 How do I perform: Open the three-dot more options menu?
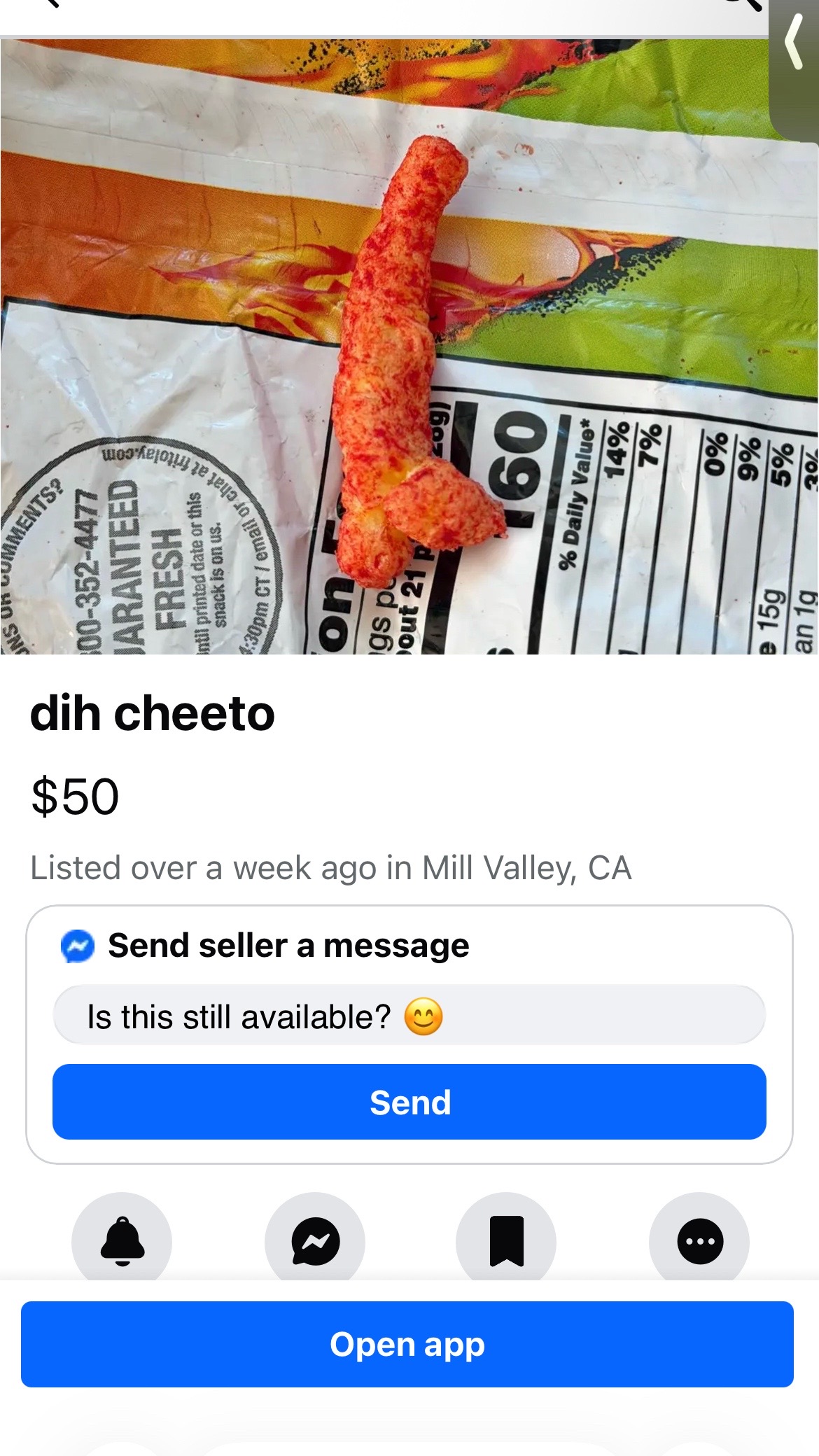click(699, 1241)
